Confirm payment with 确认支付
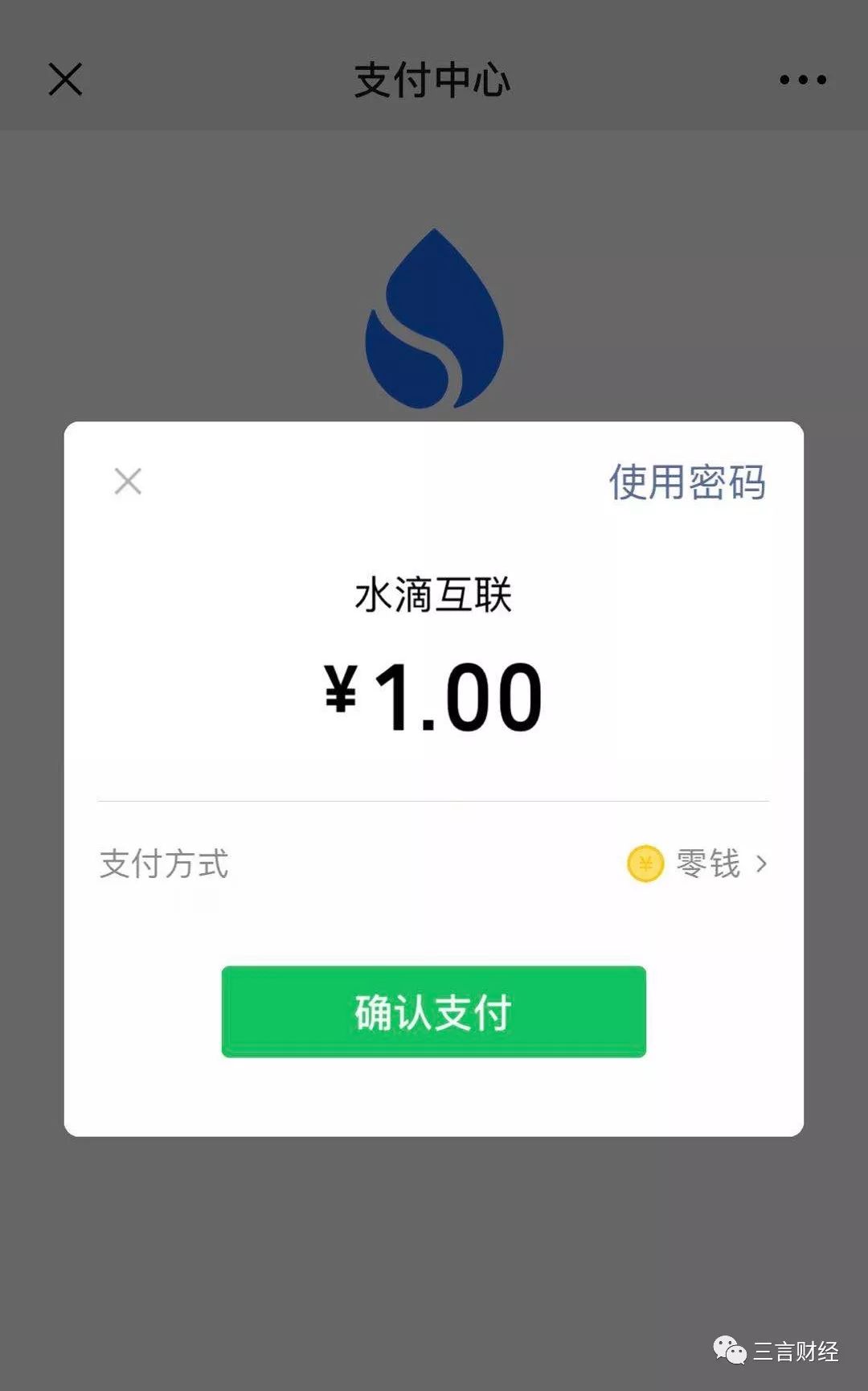Screen dimensions: 868x1391 click(x=433, y=1011)
